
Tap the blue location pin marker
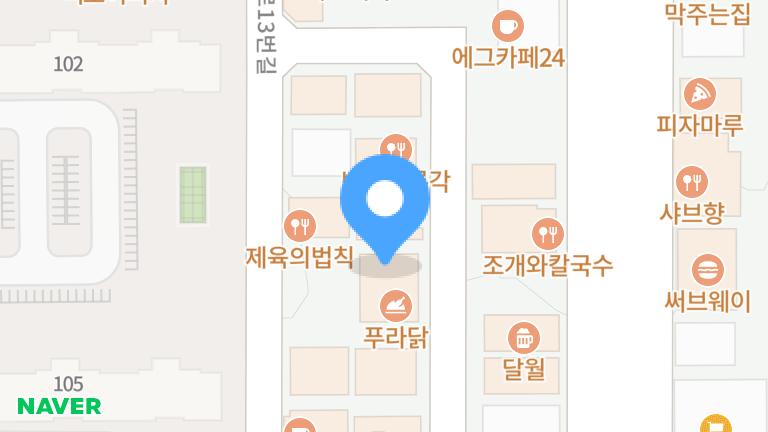coord(385,201)
